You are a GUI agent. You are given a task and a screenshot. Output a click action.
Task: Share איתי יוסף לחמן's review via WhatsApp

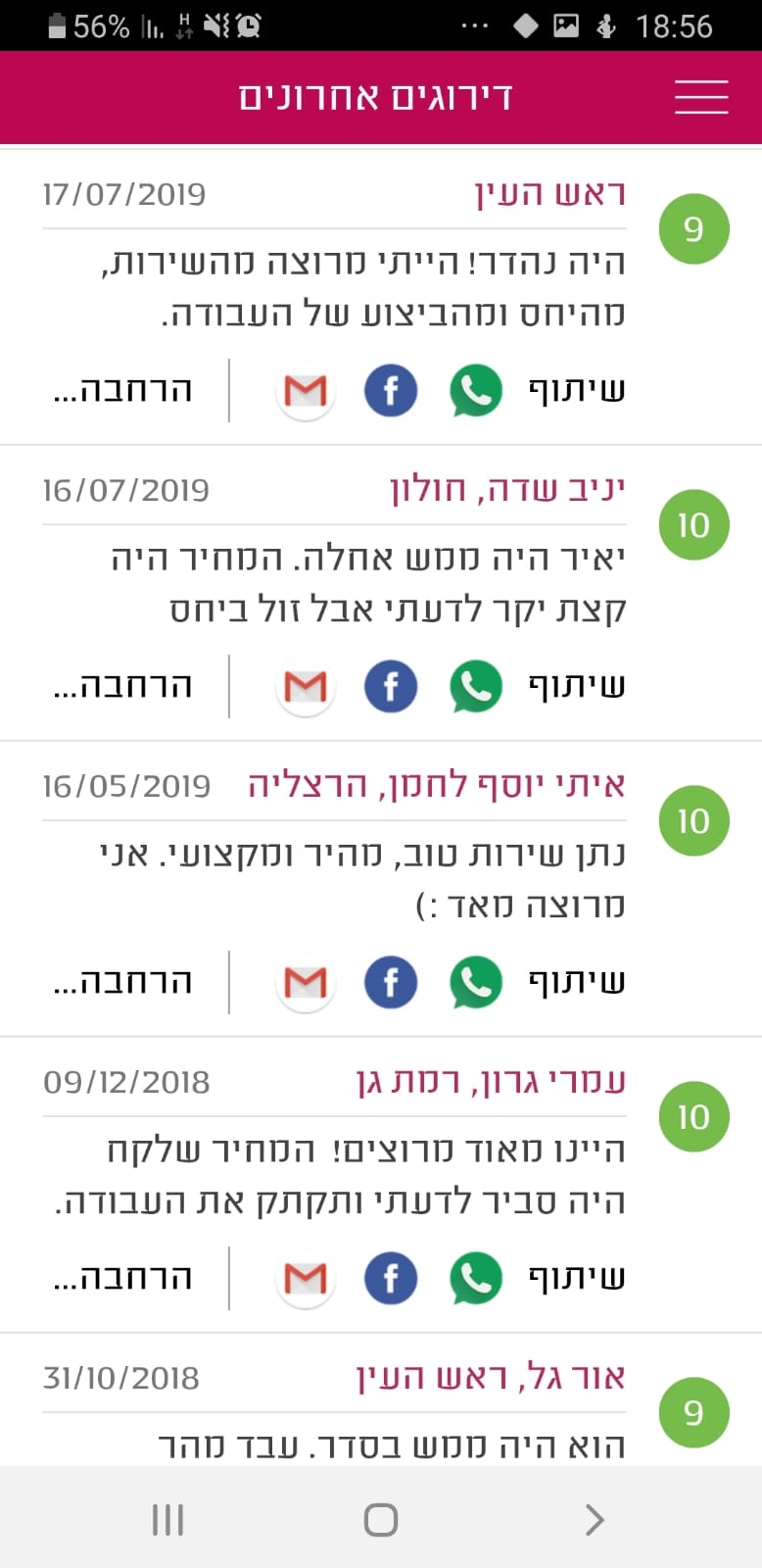(476, 982)
